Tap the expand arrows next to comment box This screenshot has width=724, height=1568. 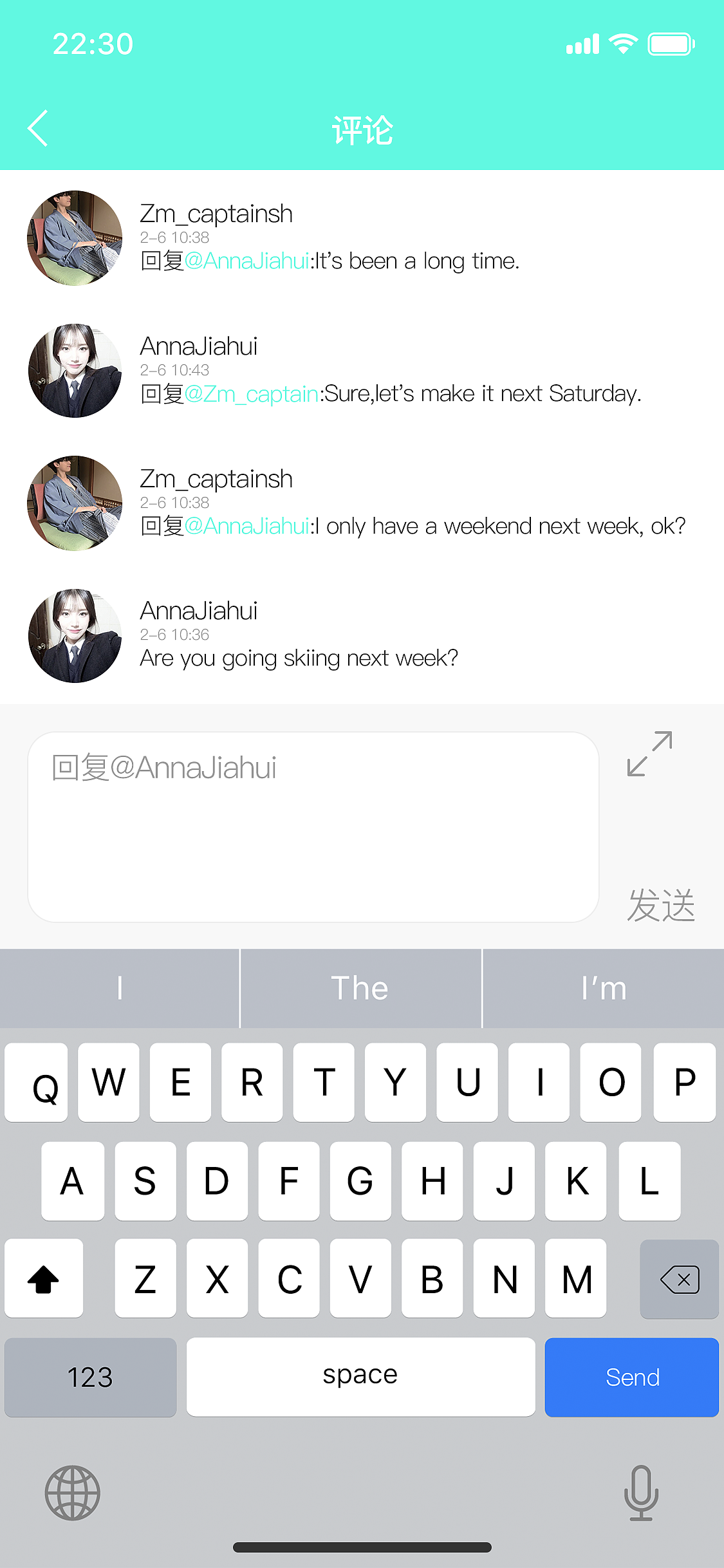(648, 754)
